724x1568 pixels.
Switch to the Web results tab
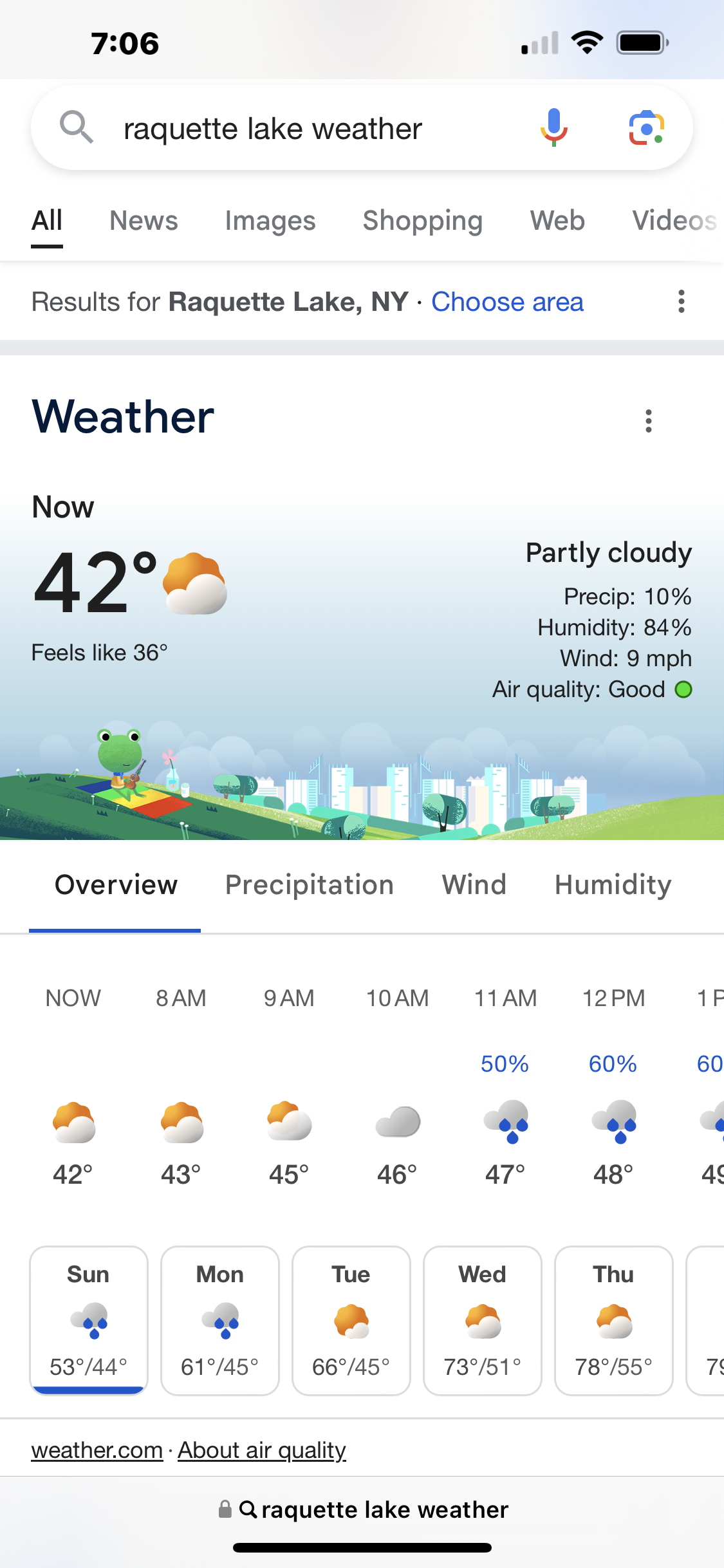557,221
